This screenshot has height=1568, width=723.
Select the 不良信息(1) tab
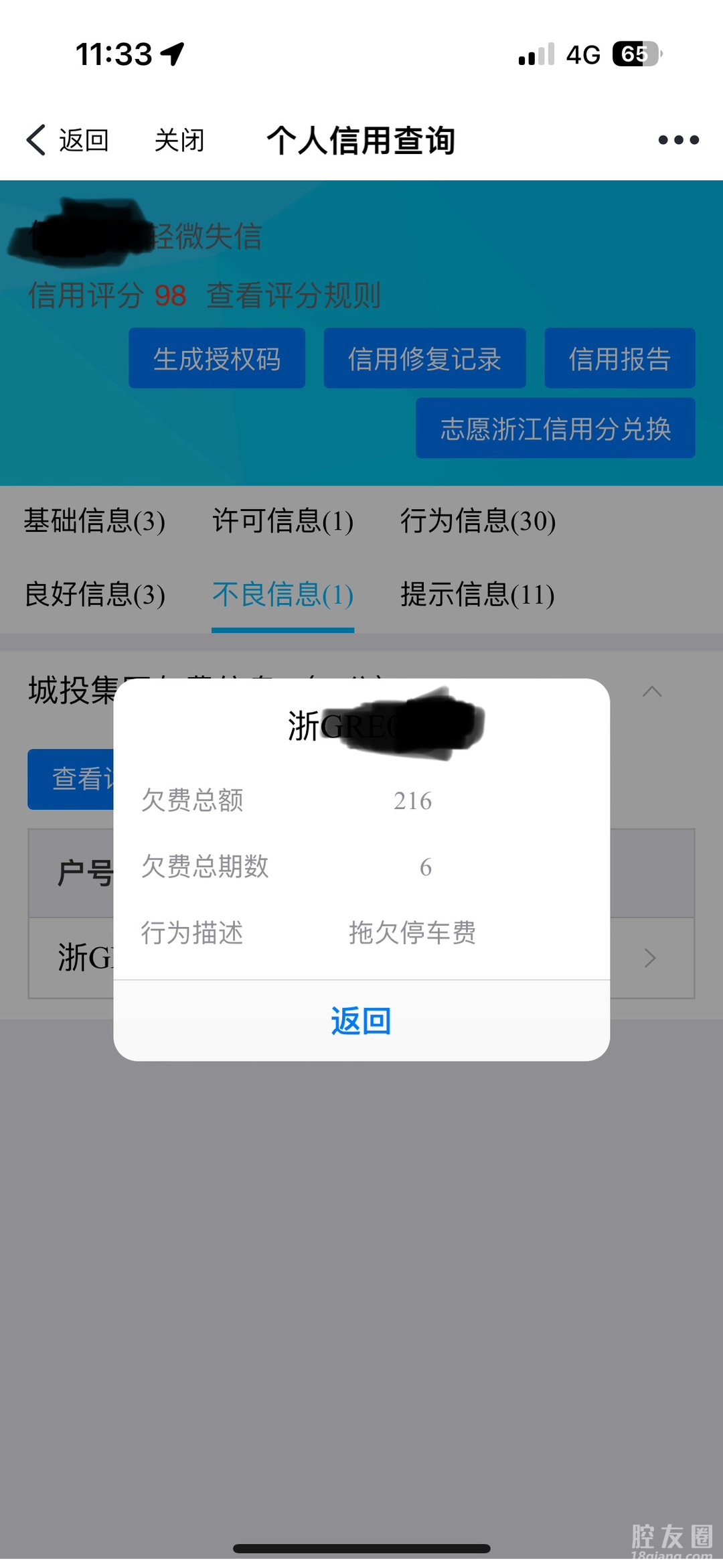pos(283,595)
